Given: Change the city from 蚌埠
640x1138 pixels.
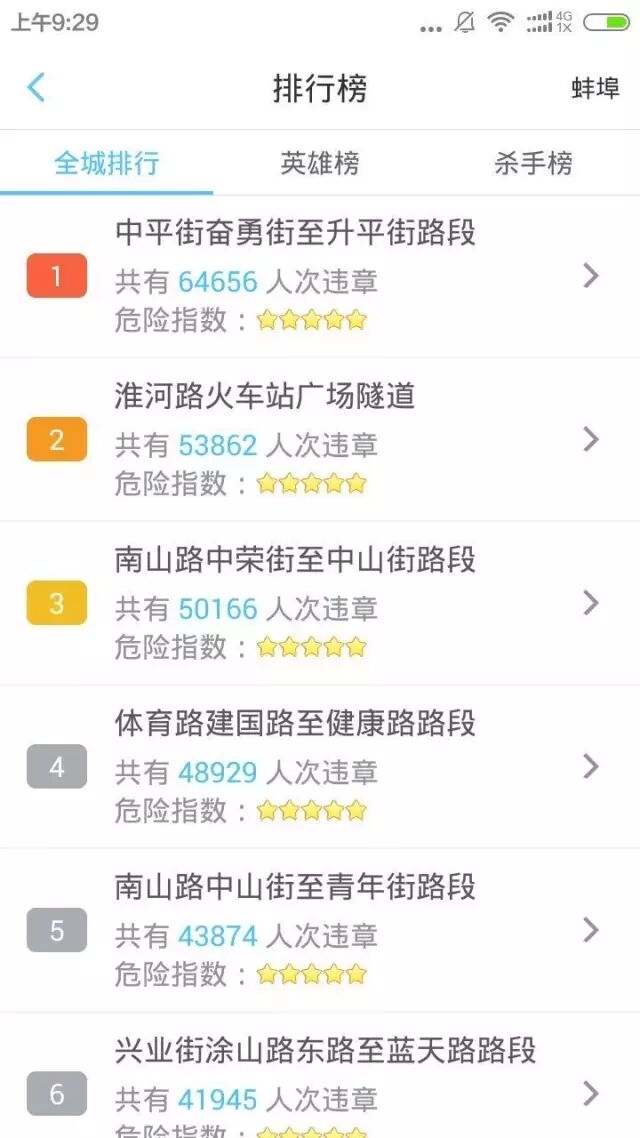Looking at the screenshot, I should (595, 89).
